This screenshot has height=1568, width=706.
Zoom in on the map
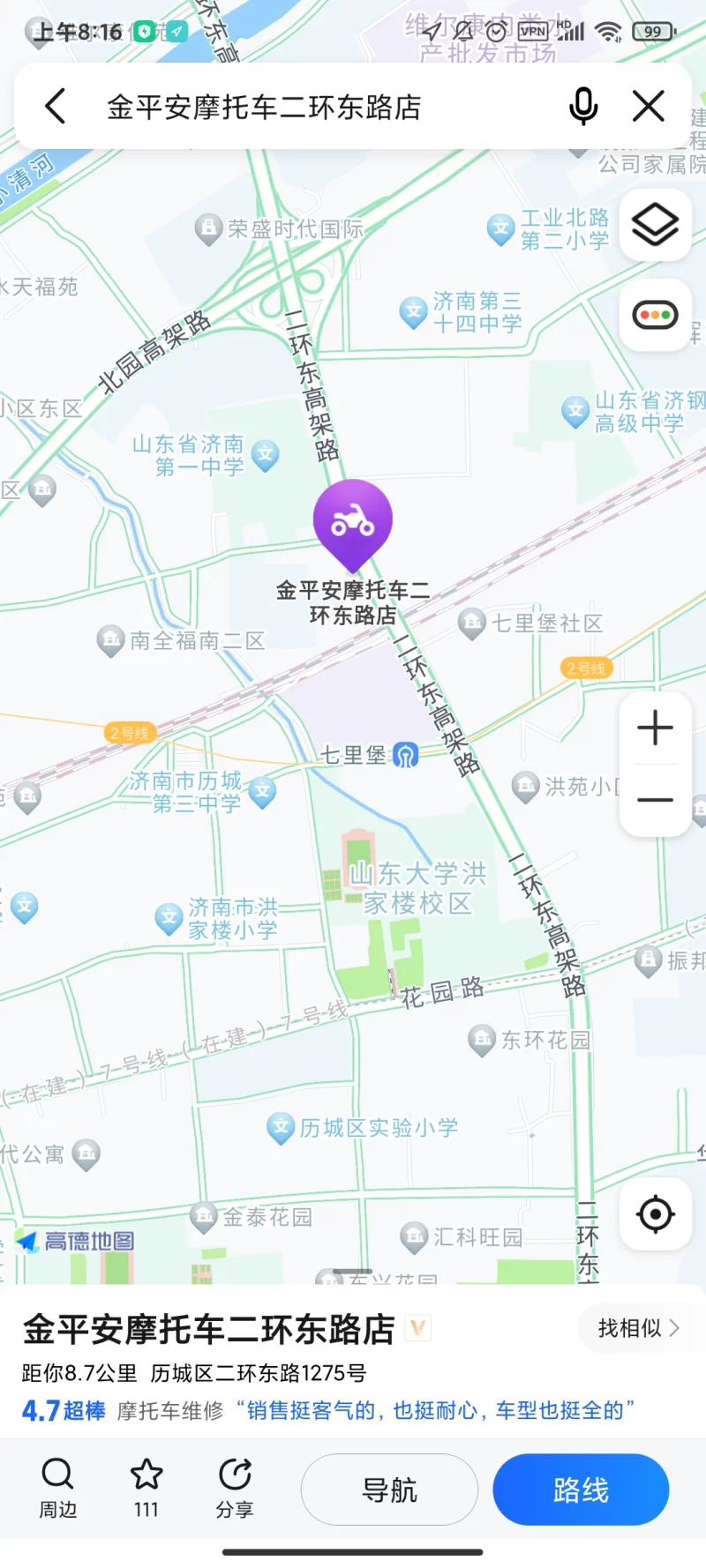pyautogui.click(x=655, y=728)
